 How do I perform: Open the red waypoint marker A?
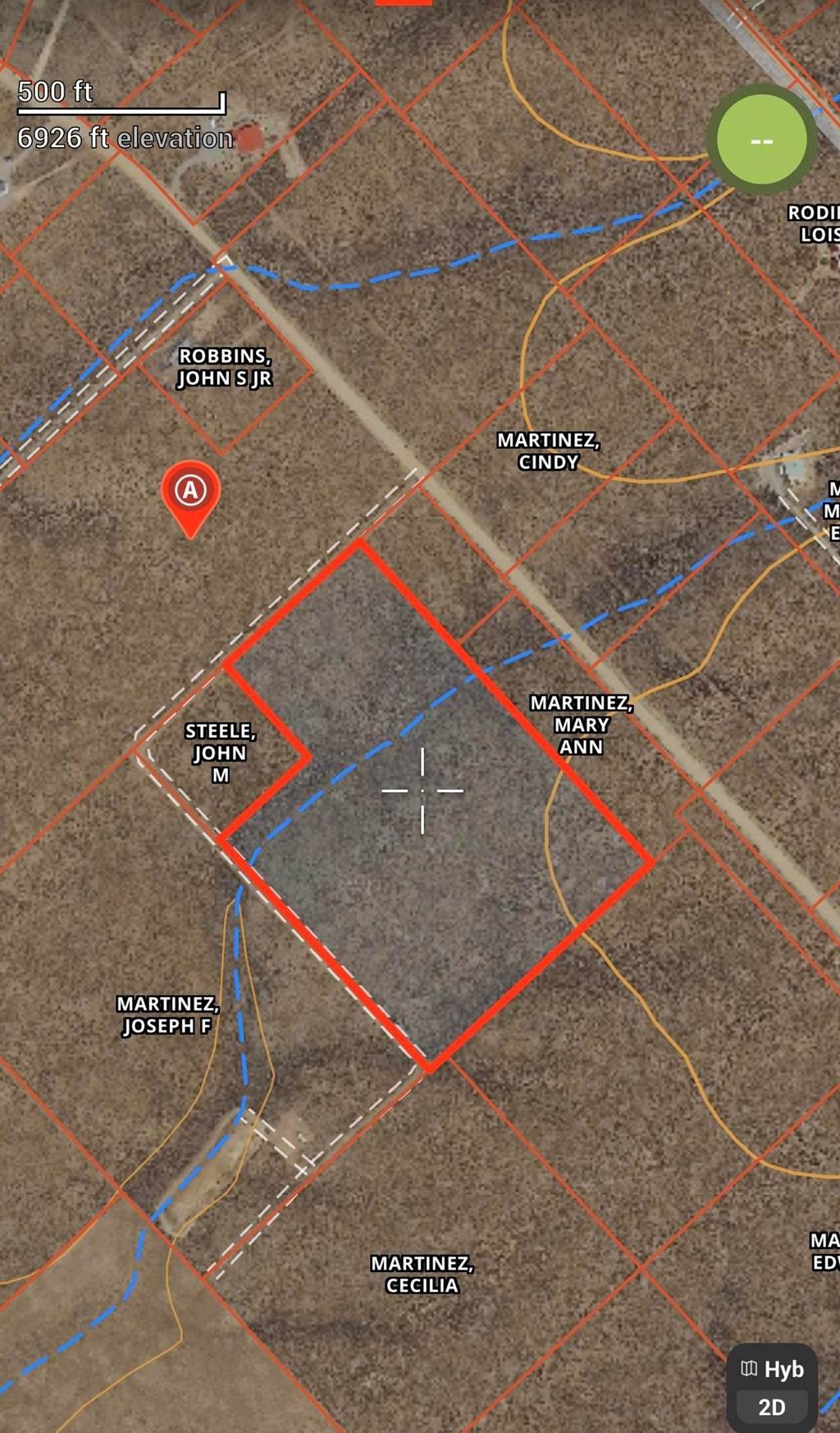pos(190,493)
